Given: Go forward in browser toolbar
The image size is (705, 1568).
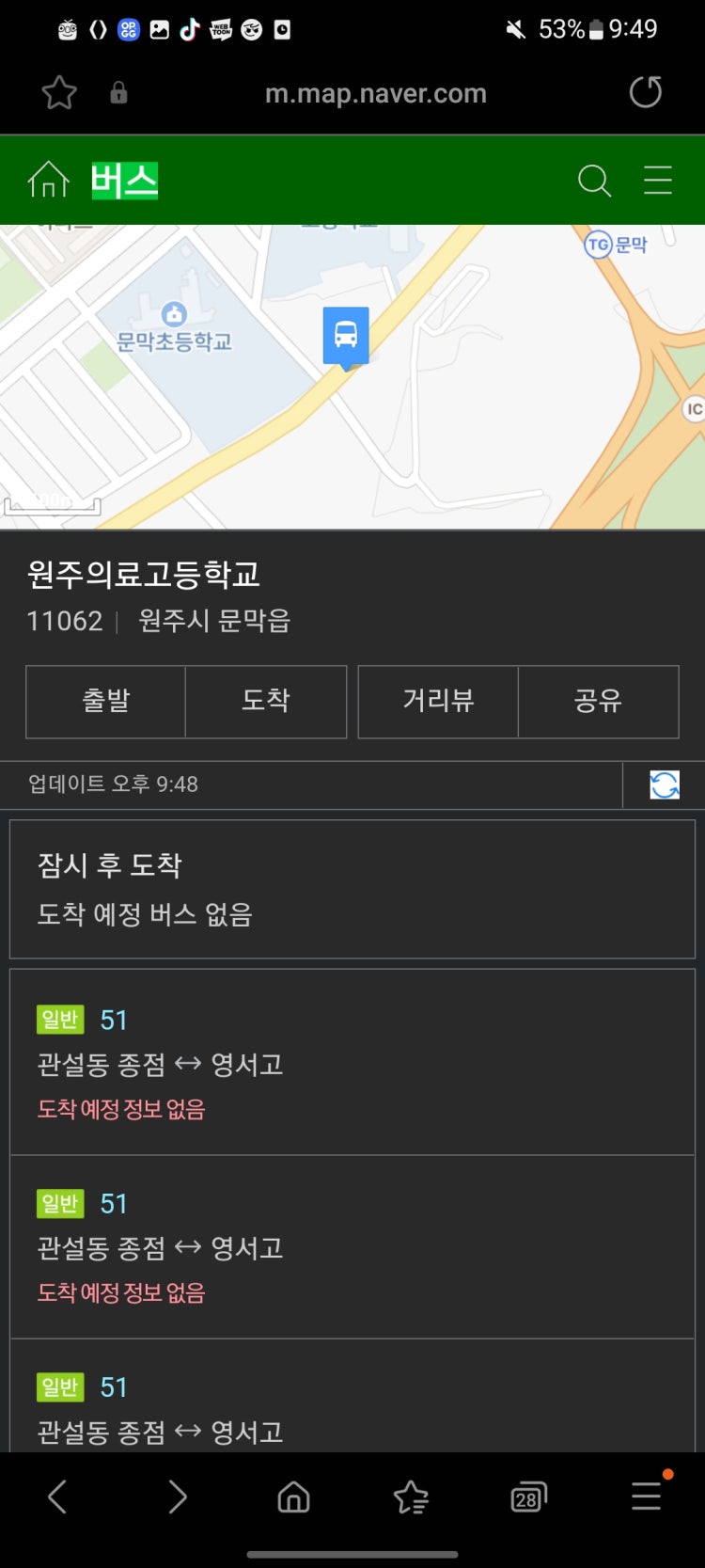Looking at the screenshot, I should (x=177, y=1497).
